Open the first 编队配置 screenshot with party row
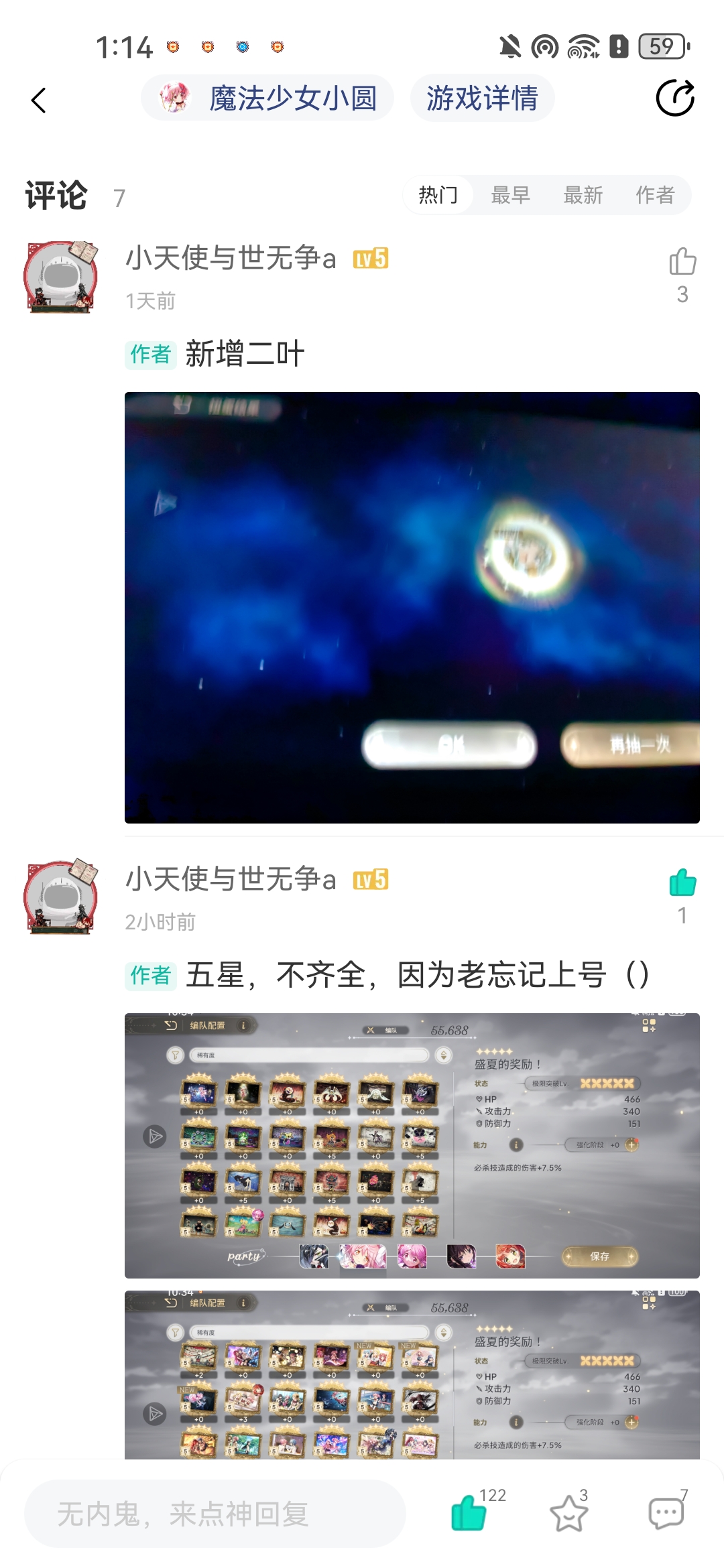Screen dimensions: 724x1568 pos(412,1145)
